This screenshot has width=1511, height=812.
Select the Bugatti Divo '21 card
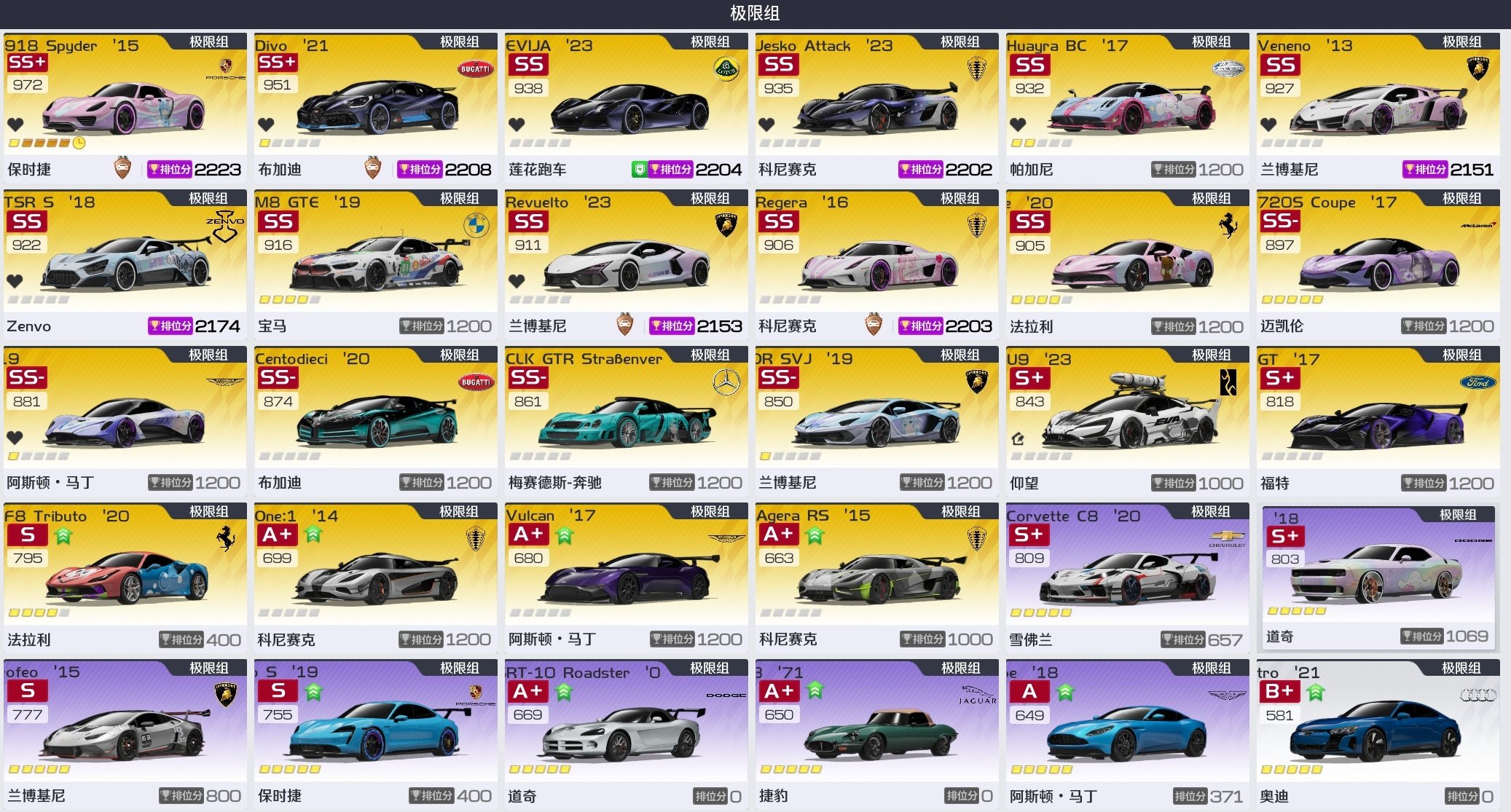[375, 108]
